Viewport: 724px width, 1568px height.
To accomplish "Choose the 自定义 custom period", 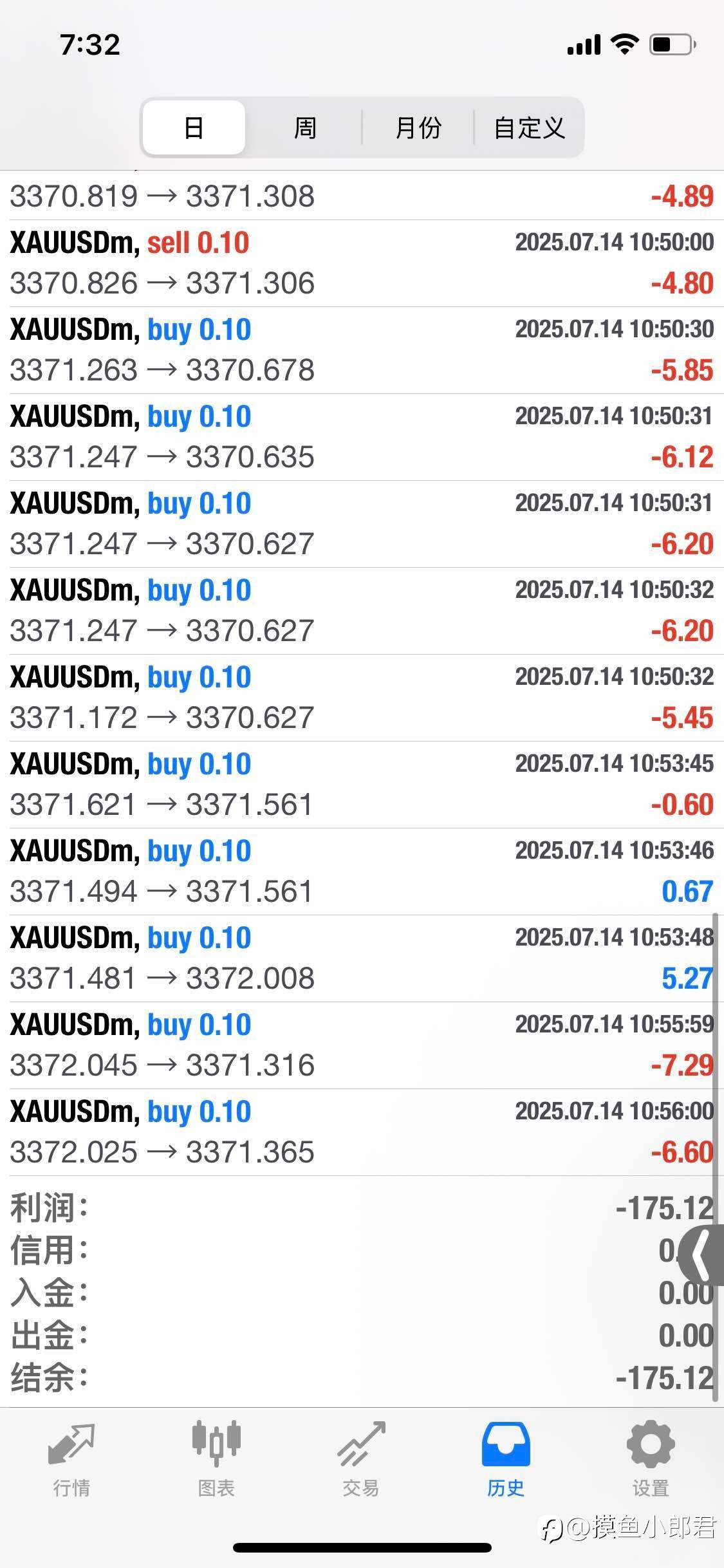I will [529, 127].
